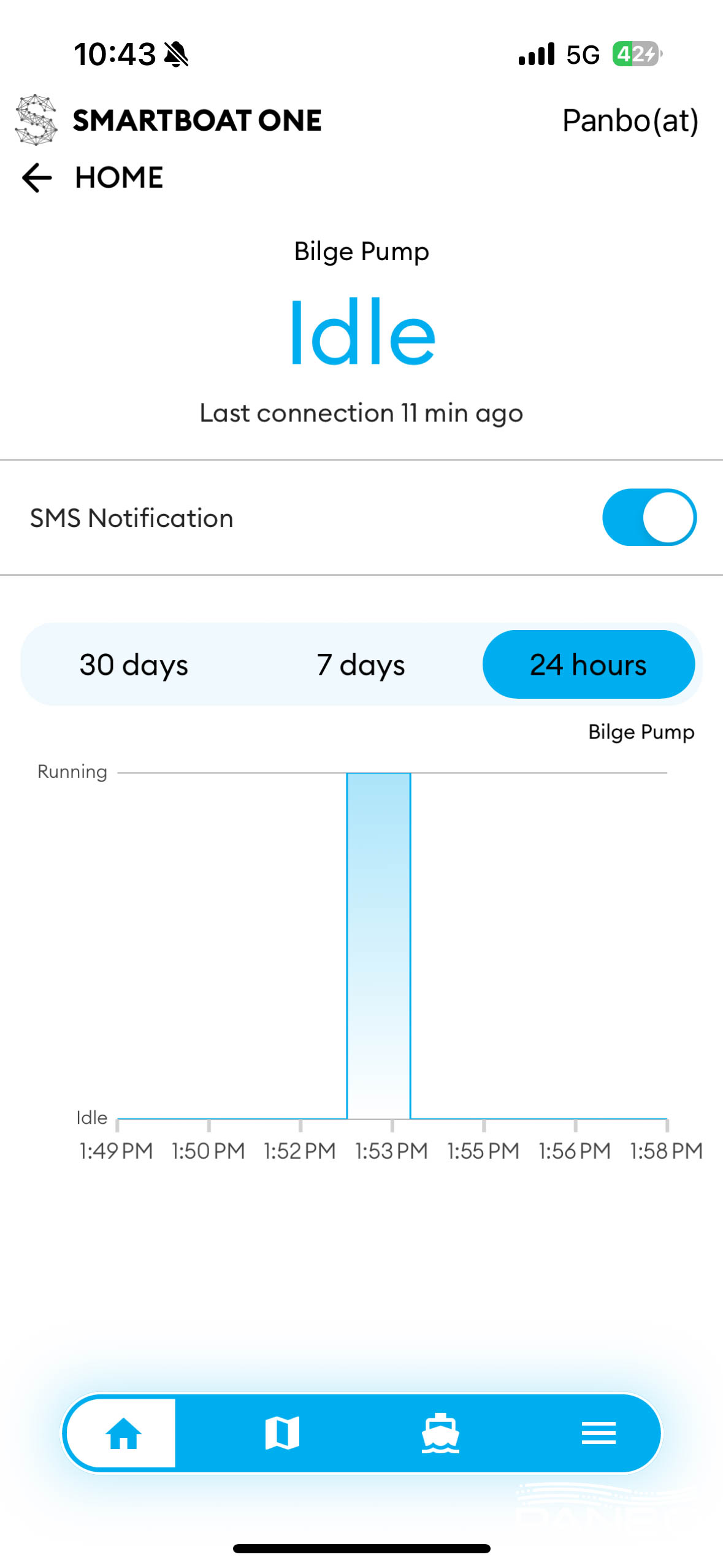Switch the chart to 30 days
The height and width of the screenshot is (1568, 723).
134,664
